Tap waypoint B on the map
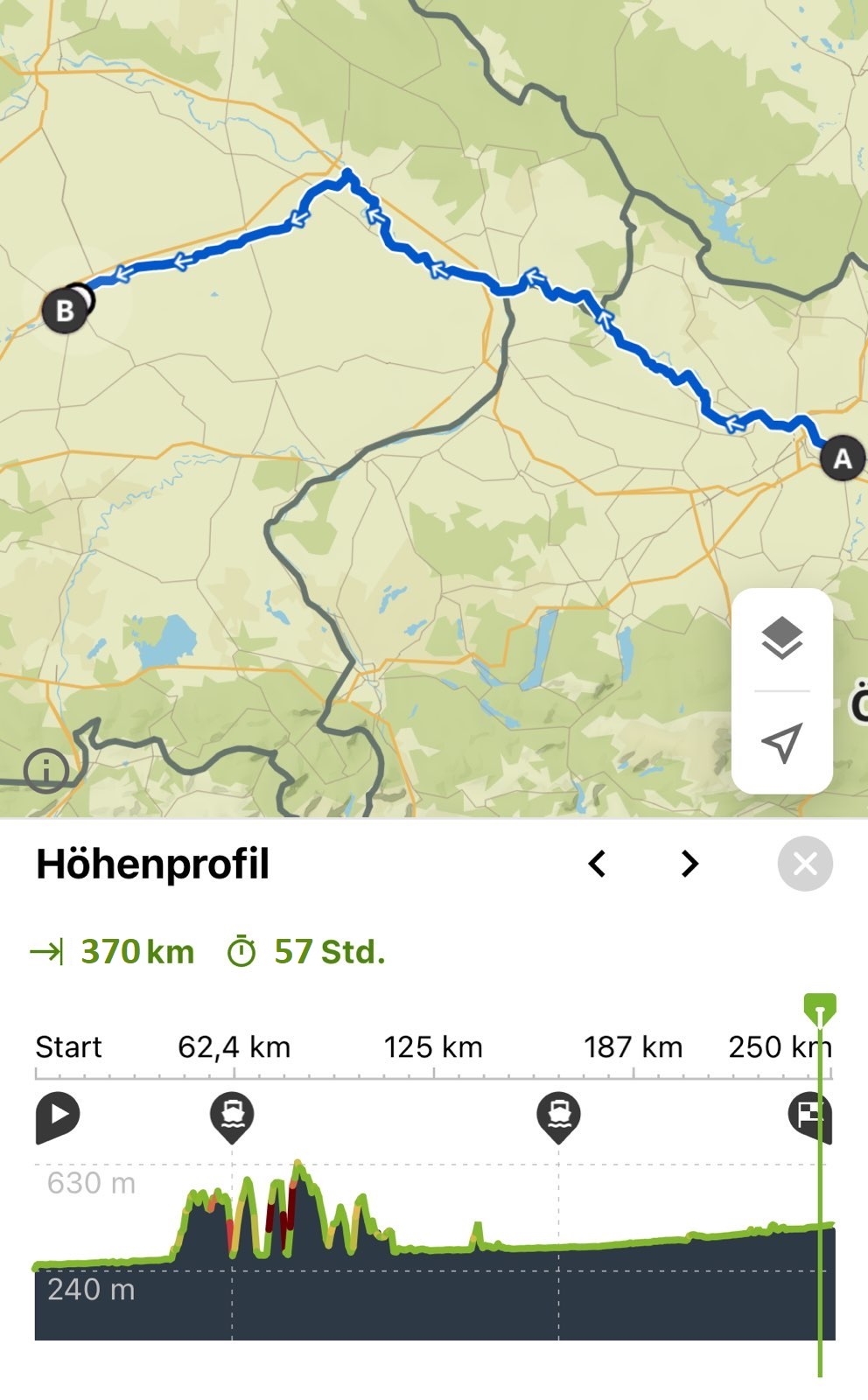The height and width of the screenshot is (1400, 868). point(65,310)
